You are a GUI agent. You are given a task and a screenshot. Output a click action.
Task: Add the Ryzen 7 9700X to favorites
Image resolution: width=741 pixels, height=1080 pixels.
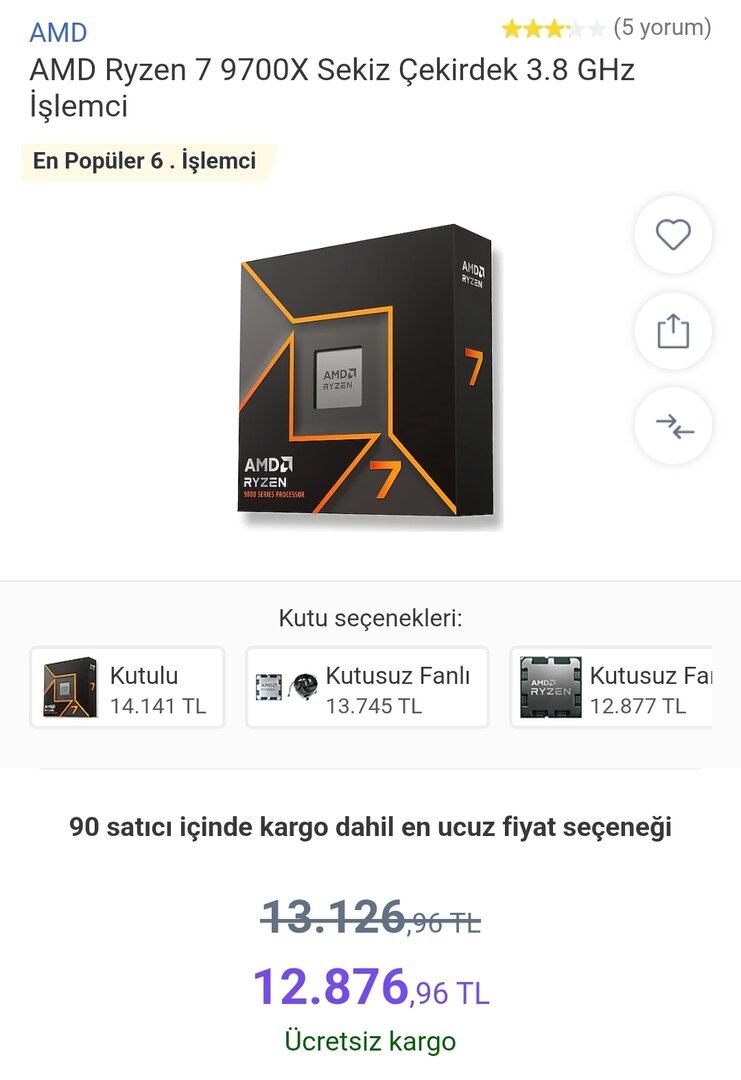673,235
